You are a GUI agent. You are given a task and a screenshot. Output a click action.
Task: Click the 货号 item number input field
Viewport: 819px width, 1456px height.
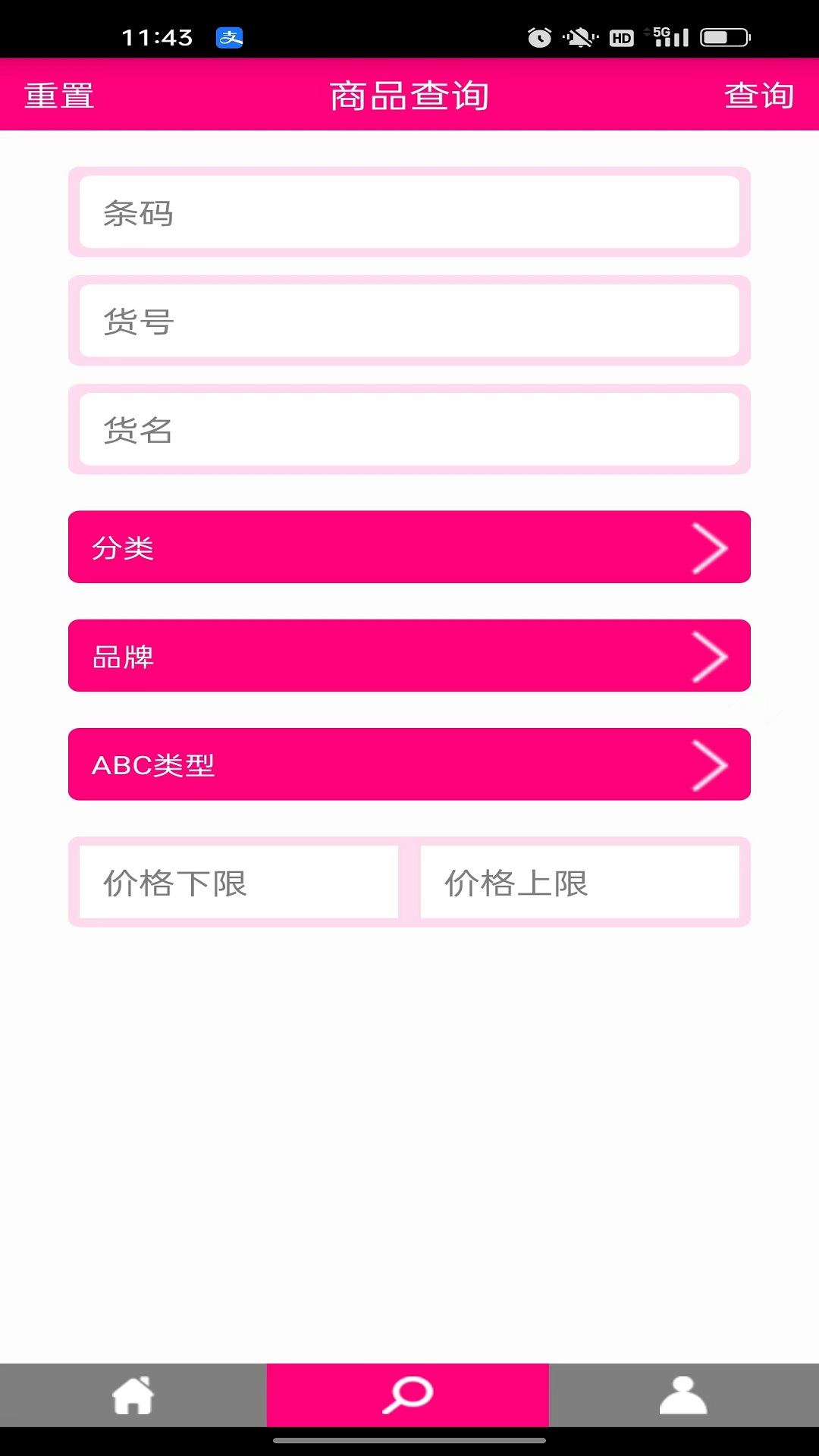[x=409, y=321]
